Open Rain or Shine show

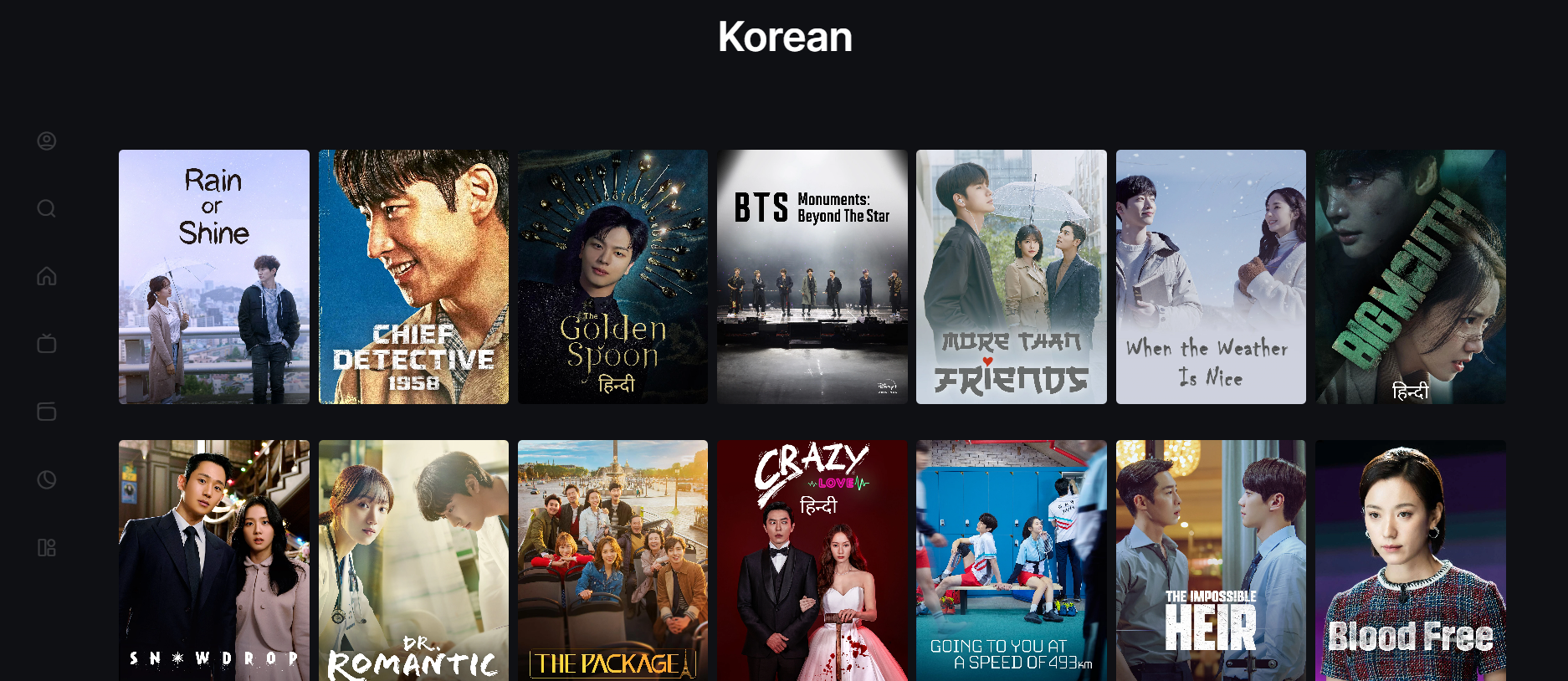point(214,277)
